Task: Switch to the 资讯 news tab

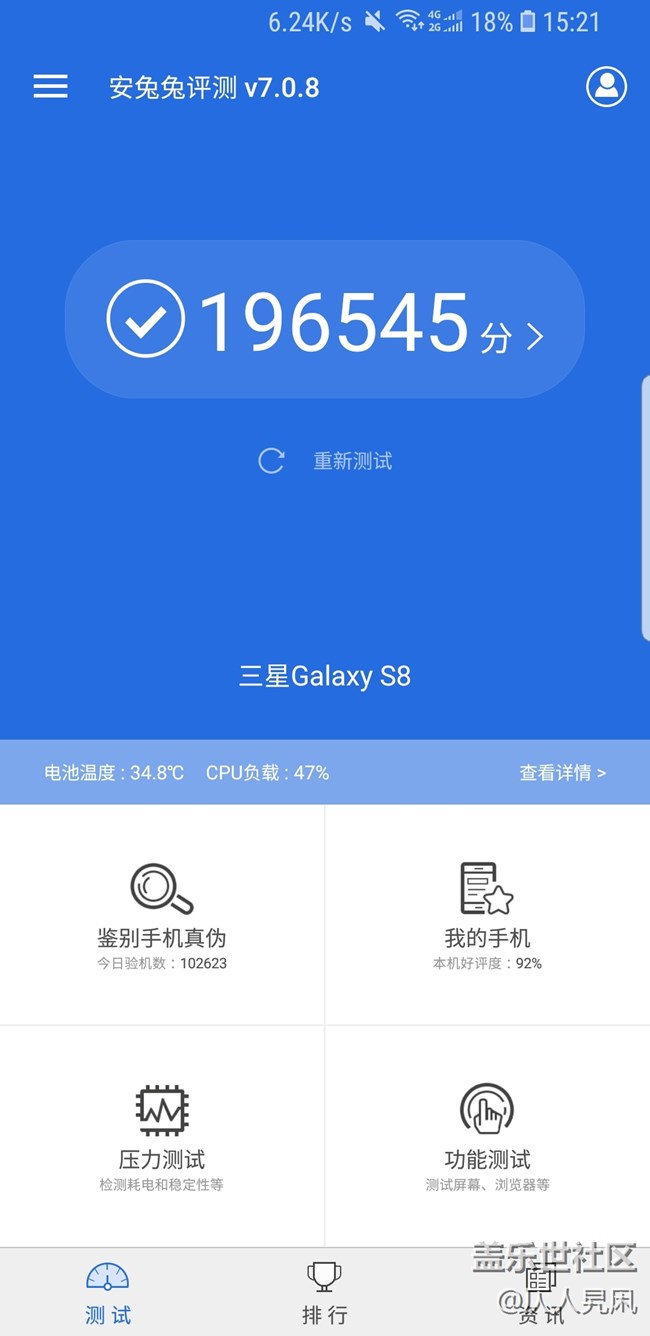Action: pos(541,1292)
